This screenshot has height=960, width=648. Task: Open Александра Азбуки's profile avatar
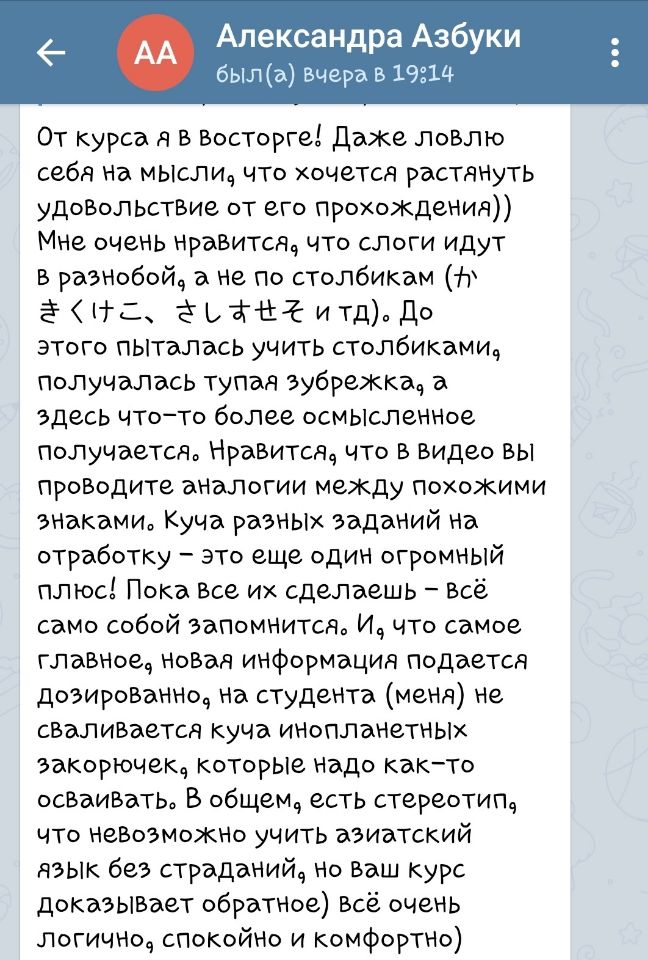tap(152, 52)
